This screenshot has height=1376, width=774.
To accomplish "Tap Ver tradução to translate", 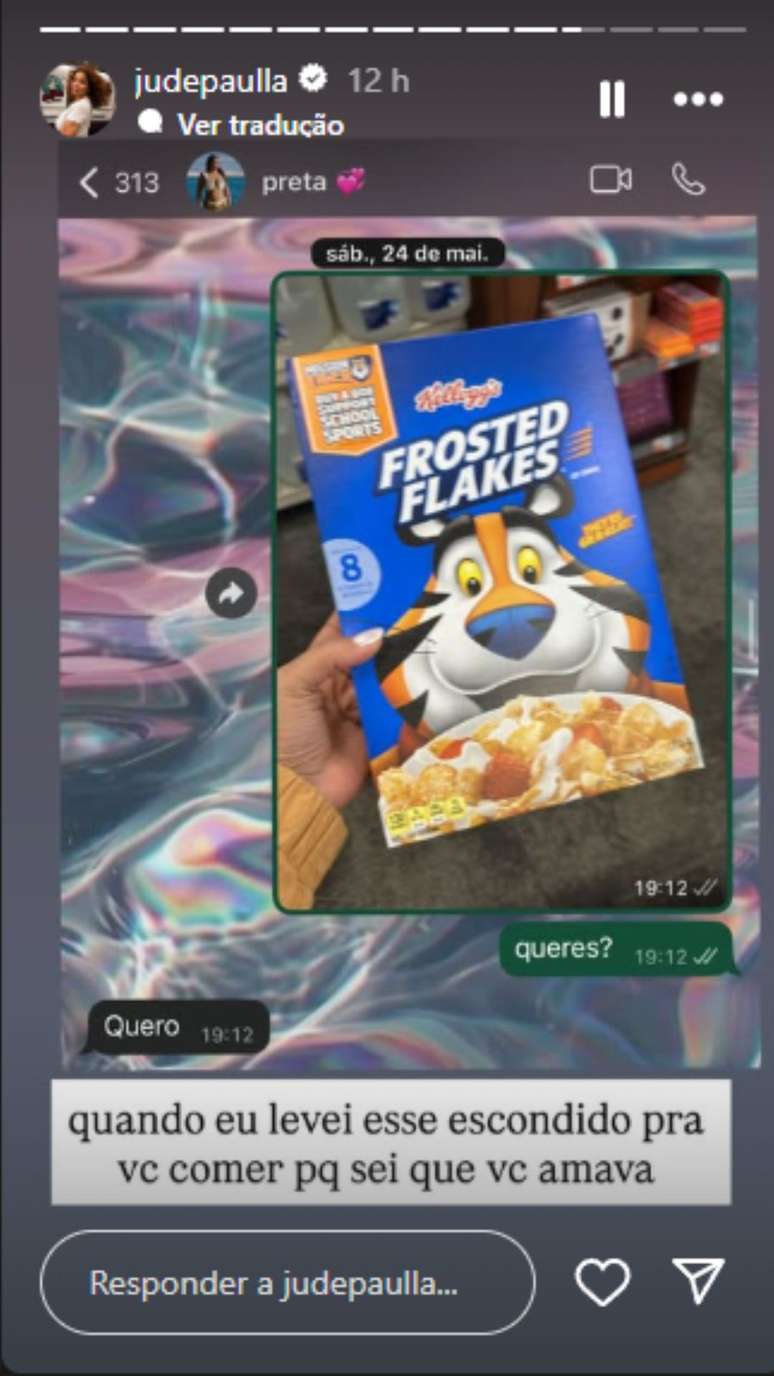I will (x=259, y=124).
